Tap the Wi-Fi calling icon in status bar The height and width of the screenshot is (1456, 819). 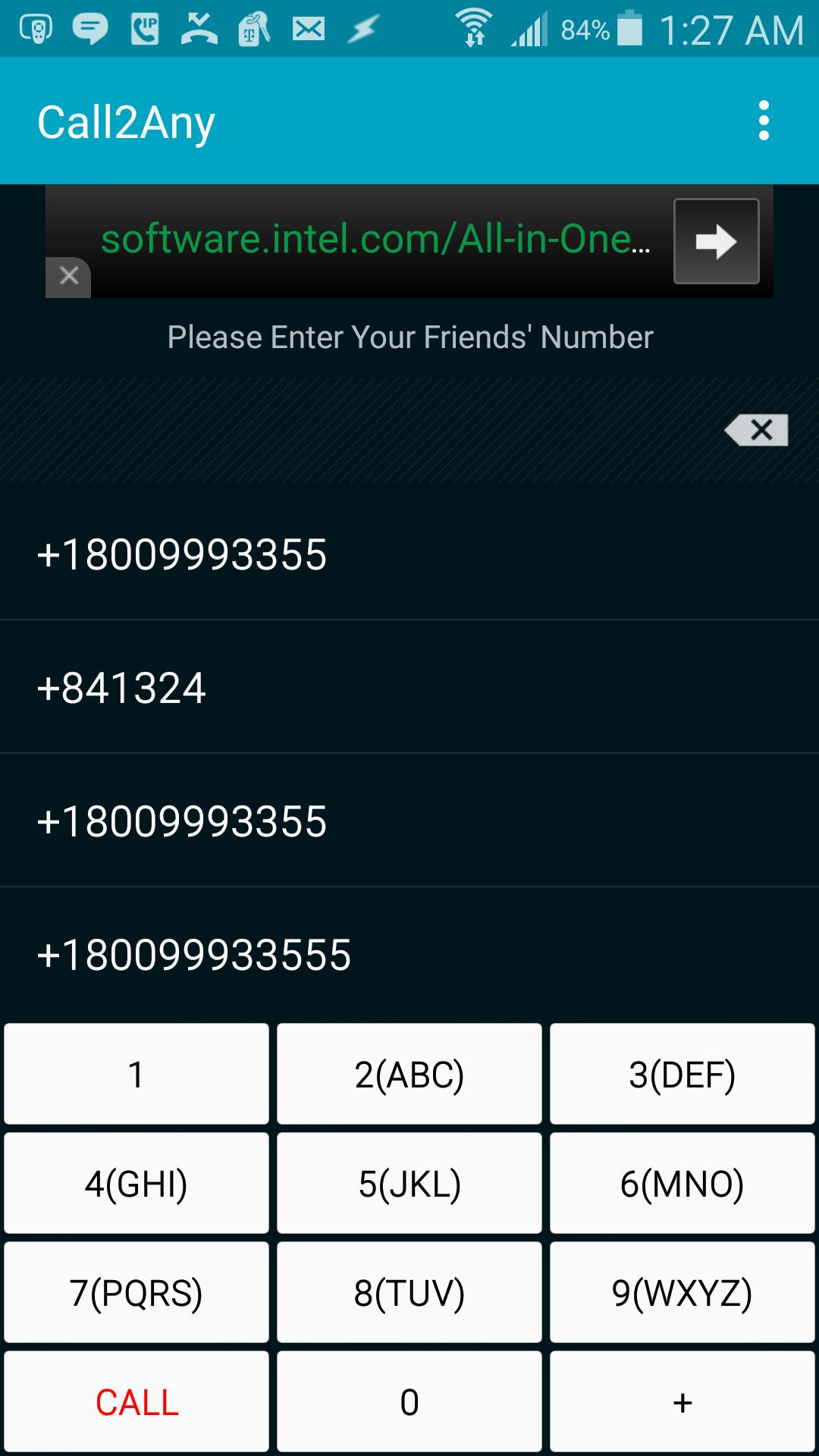pyautogui.click(x=474, y=27)
